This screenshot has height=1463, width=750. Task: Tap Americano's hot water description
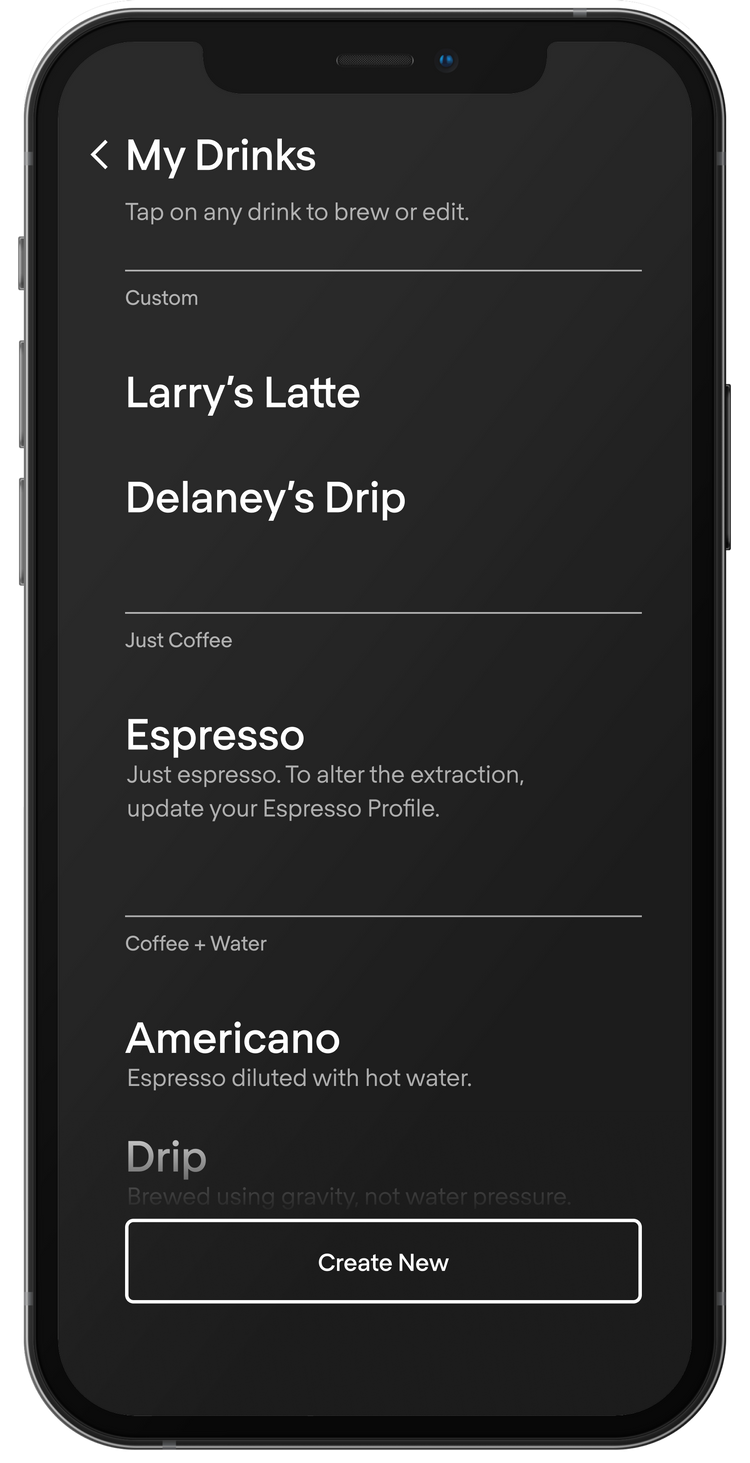[x=300, y=1077]
